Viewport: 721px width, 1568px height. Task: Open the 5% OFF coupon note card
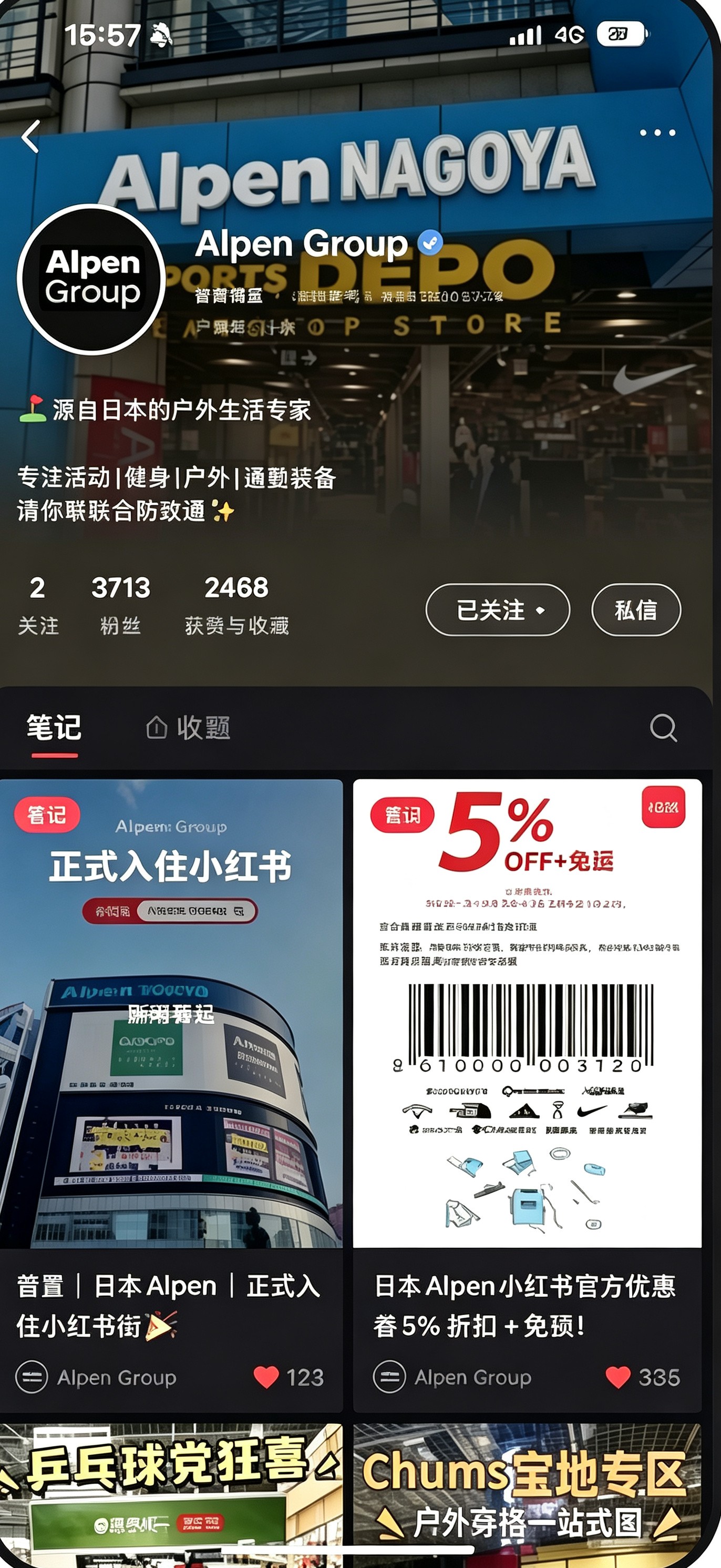click(527, 1095)
